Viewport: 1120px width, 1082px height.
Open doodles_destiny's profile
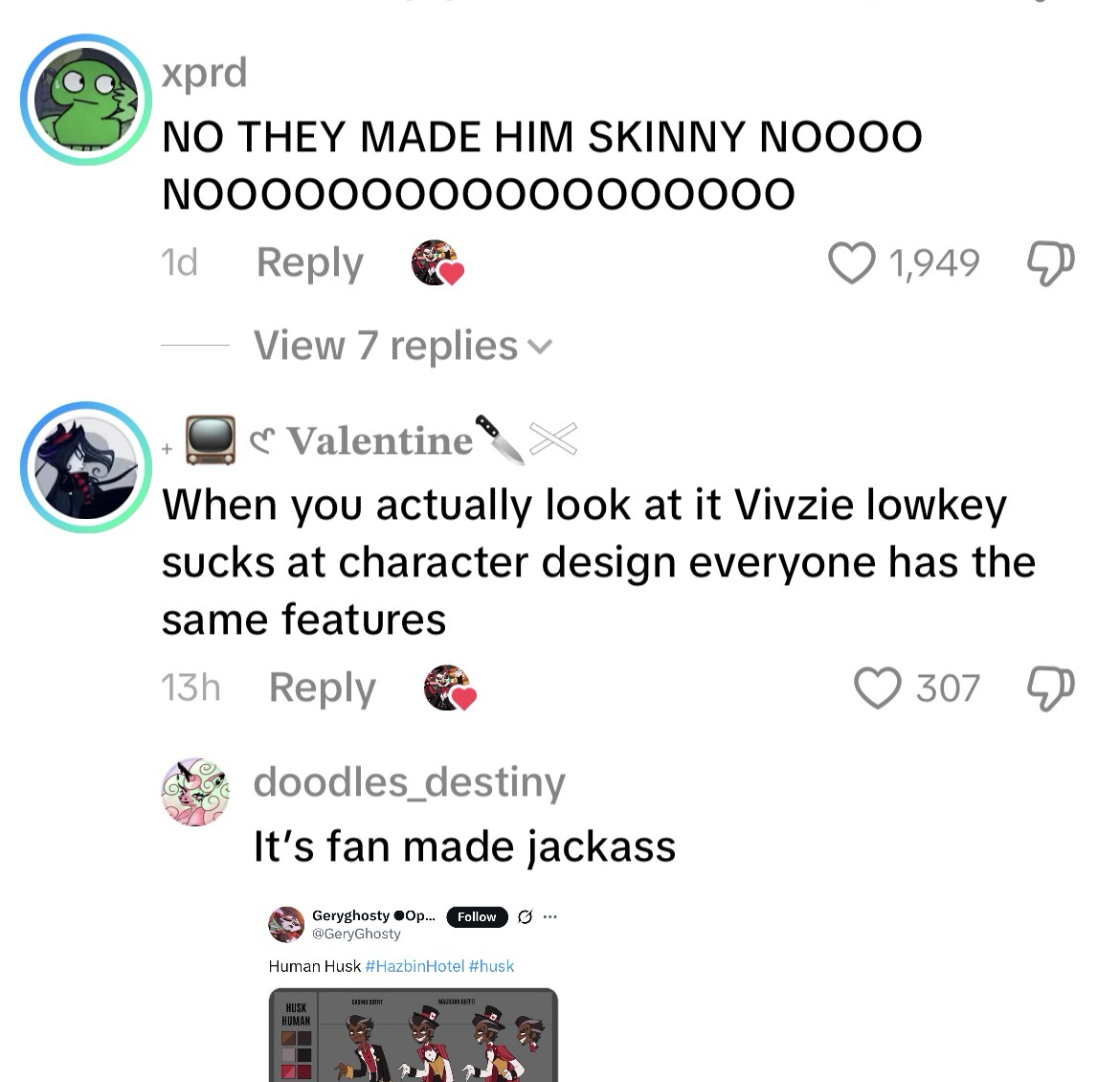click(195, 792)
